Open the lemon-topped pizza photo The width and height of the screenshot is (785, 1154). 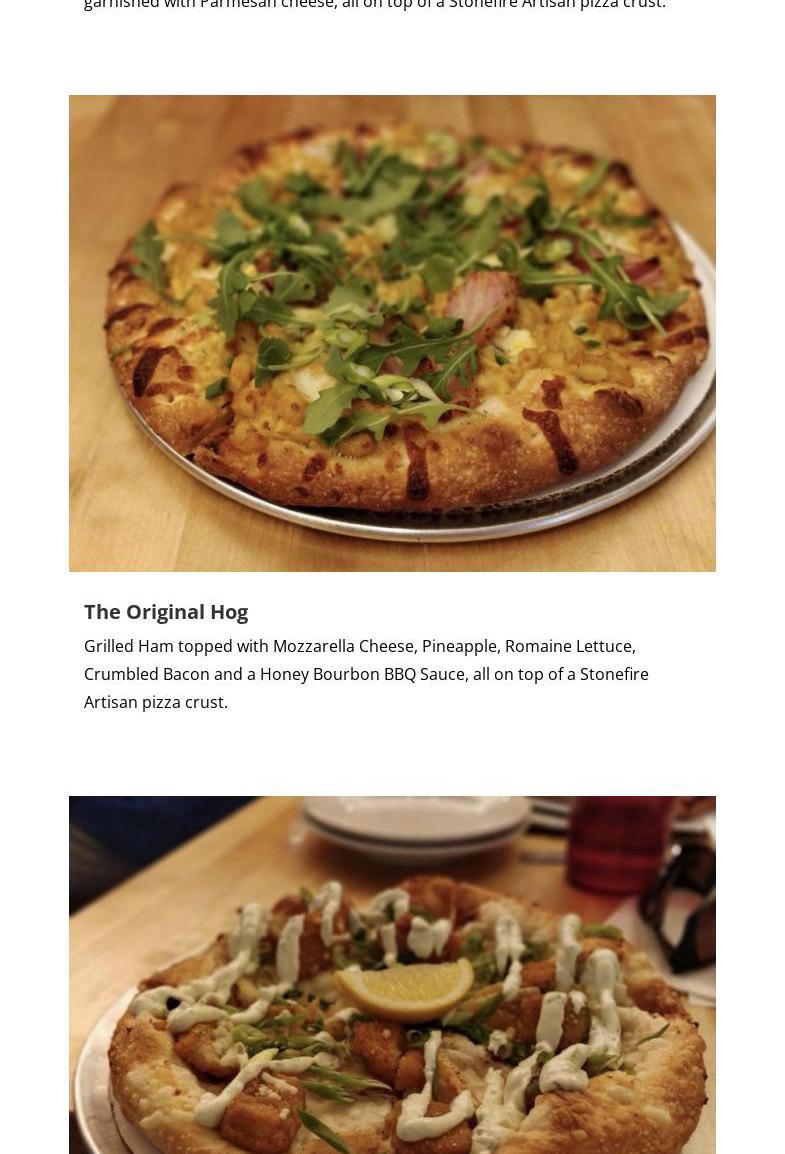point(392,975)
